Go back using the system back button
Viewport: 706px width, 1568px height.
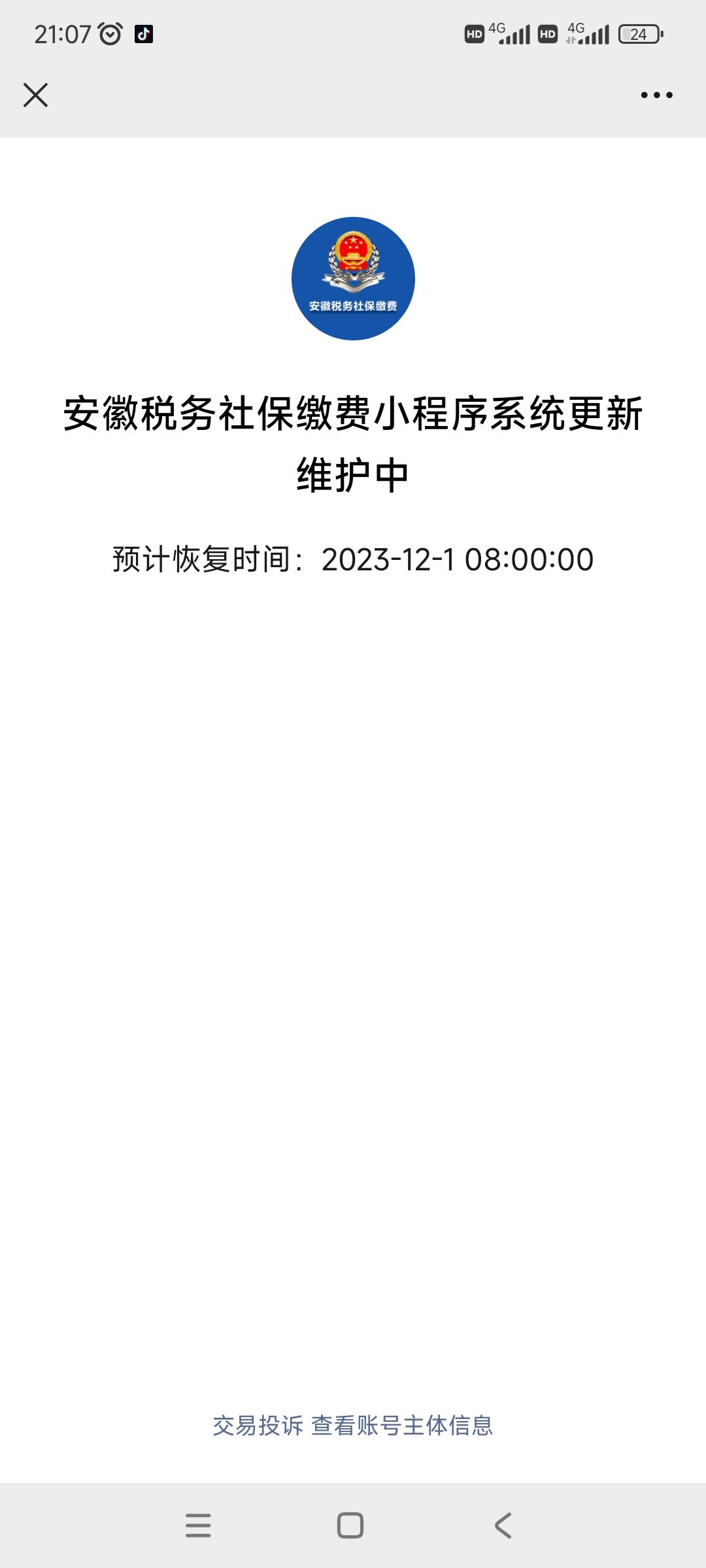point(503,1526)
